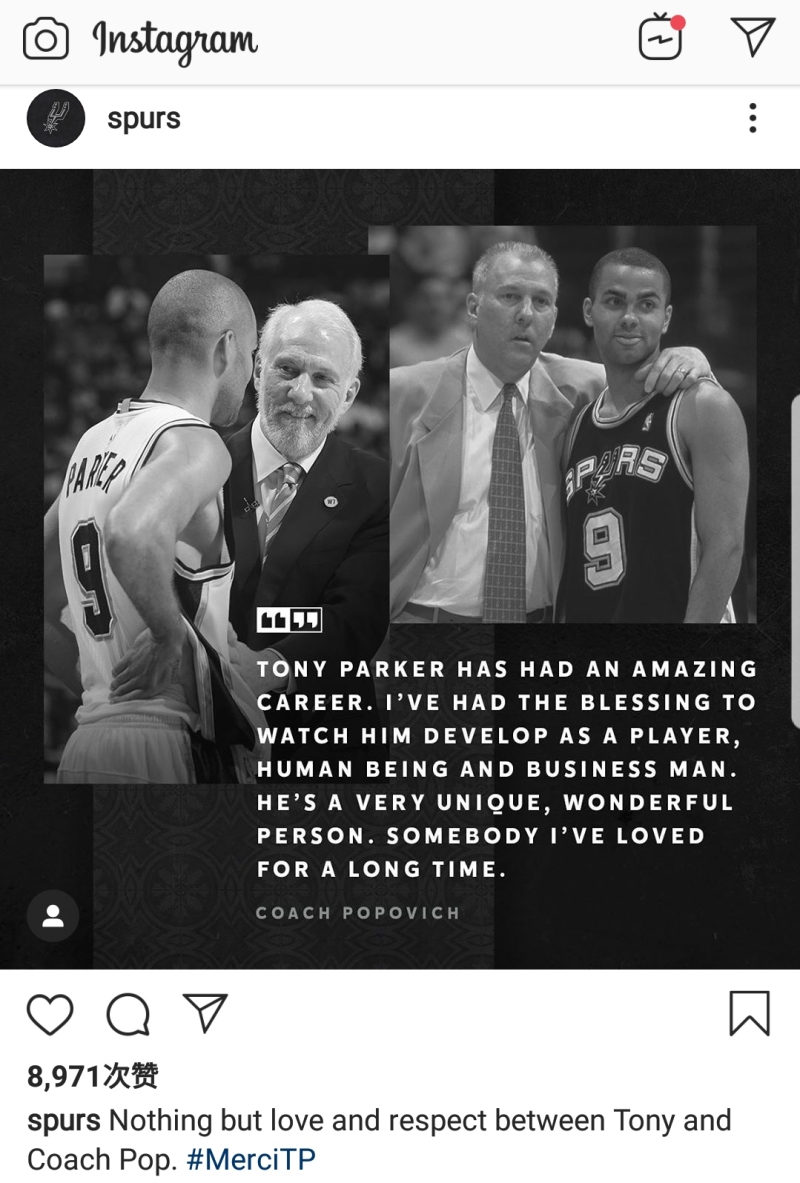Open post overflow menu
This screenshot has height=1183, width=800.
(x=752, y=118)
